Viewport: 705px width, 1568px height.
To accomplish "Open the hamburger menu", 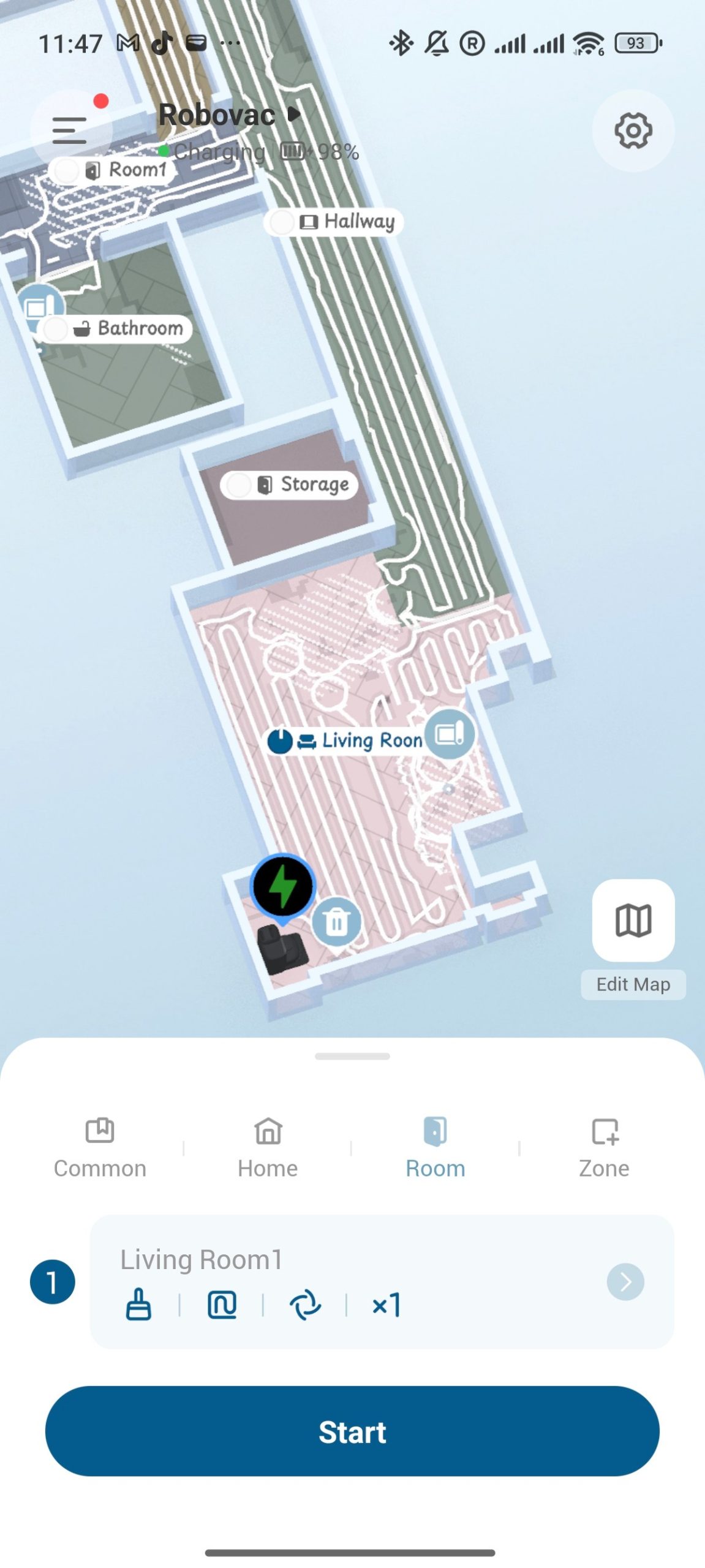I will [x=69, y=130].
